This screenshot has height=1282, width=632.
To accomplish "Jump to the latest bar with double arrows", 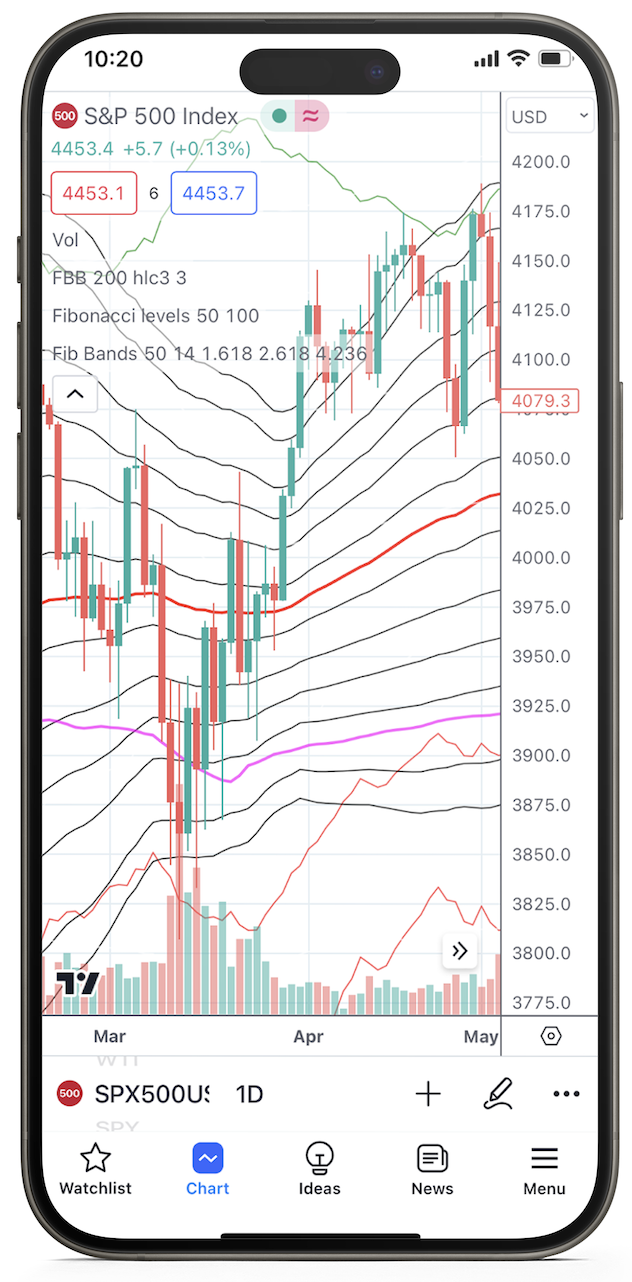I will (x=460, y=951).
